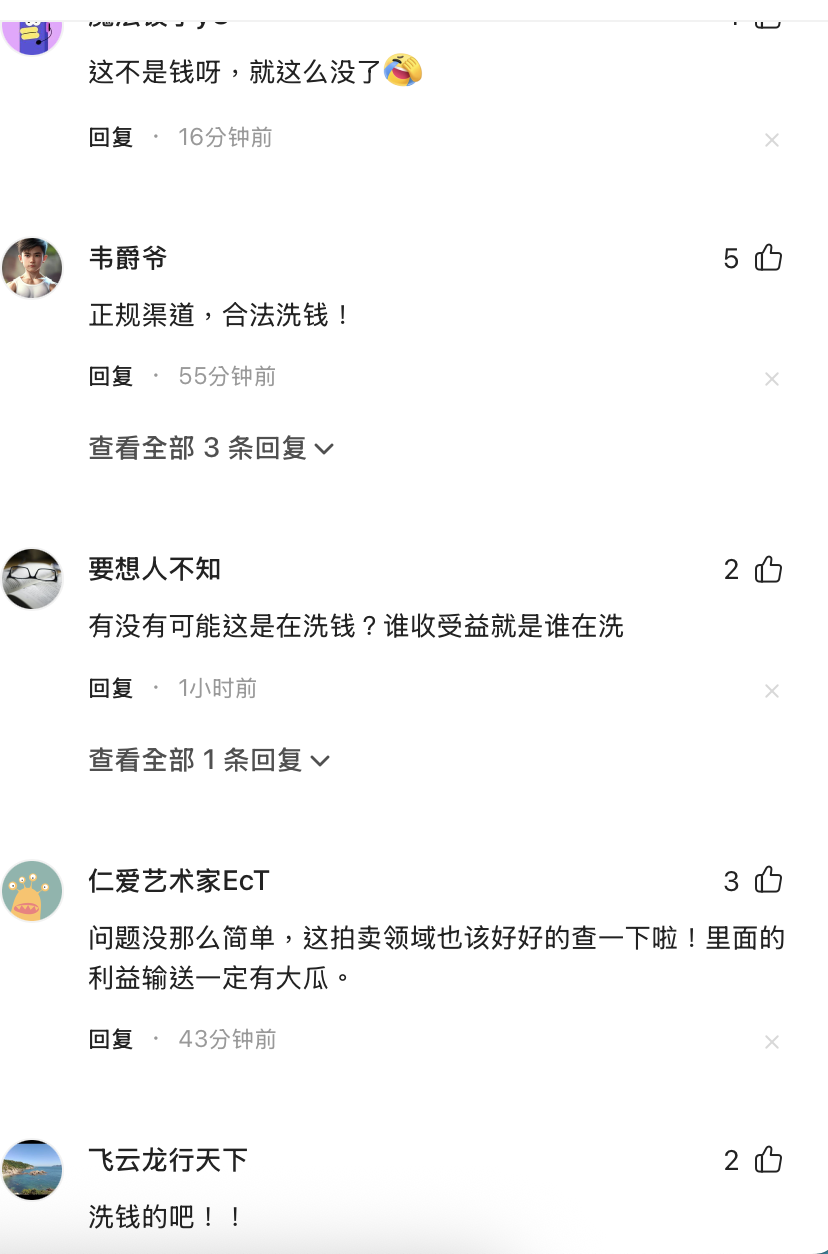Screen dimensions: 828x1254
Task: Like the comment by 要想人不知
Action: pyautogui.click(x=768, y=570)
